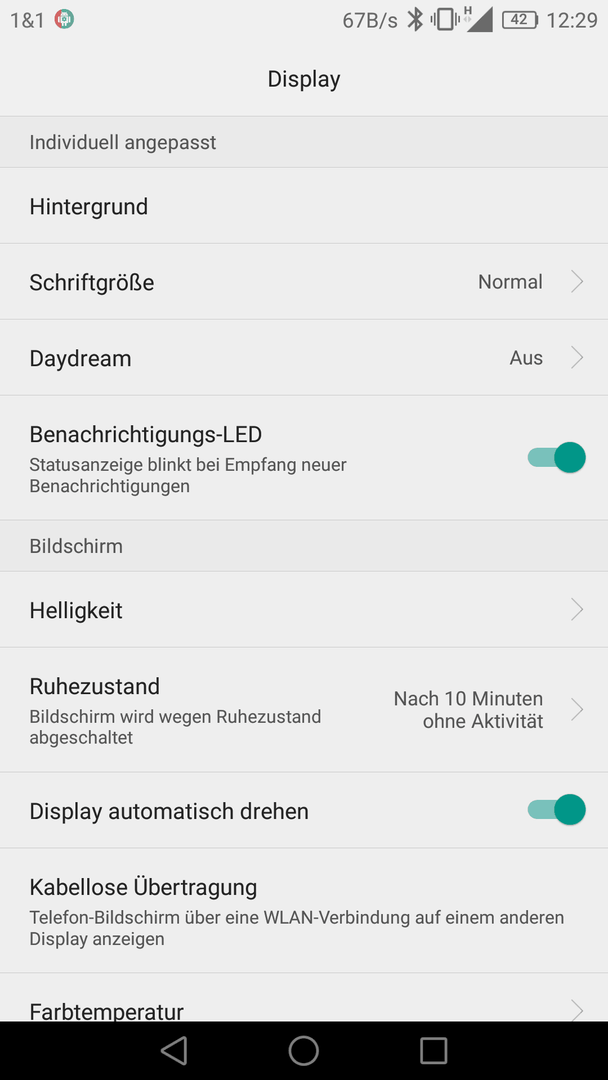Toggle Display automatisch drehen off
This screenshot has height=1080, width=608.
pyautogui.click(x=556, y=810)
